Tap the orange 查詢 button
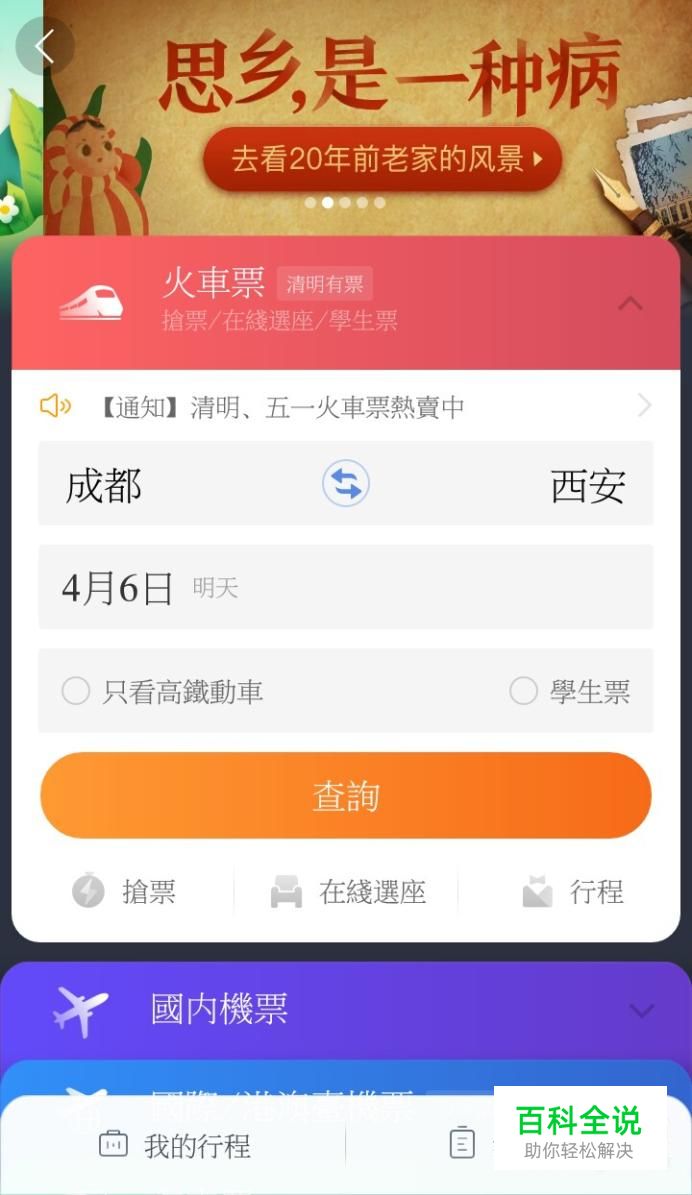This screenshot has width=692, height=1195. 346,796
